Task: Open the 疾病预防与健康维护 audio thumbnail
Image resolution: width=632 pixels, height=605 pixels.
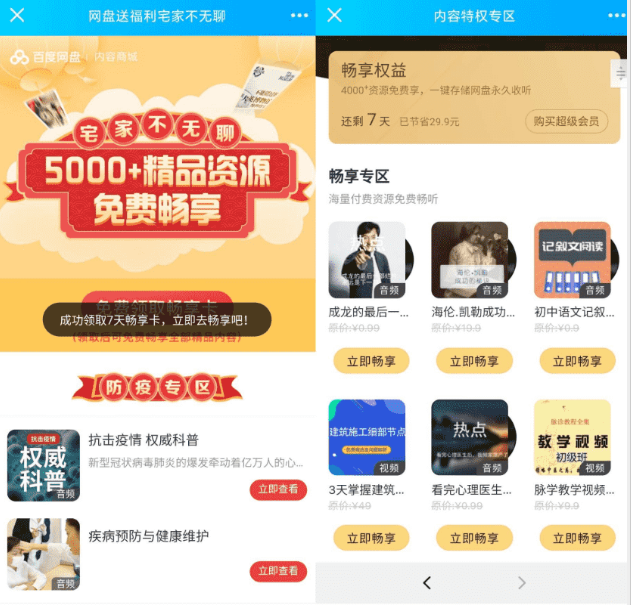Action: tap(43, 554)
